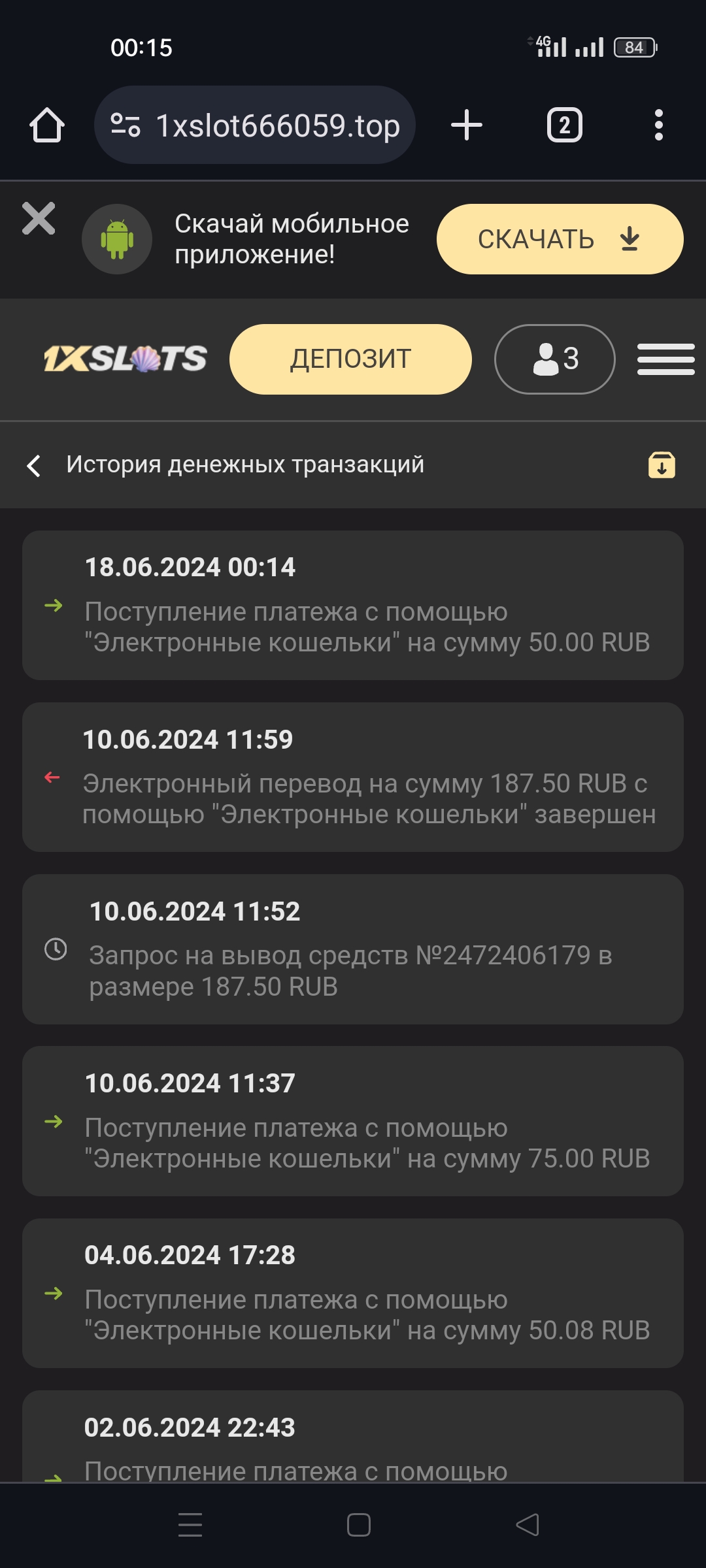Open the user account button
Viewport: 706px width, 1568px height.
(554, 359)
